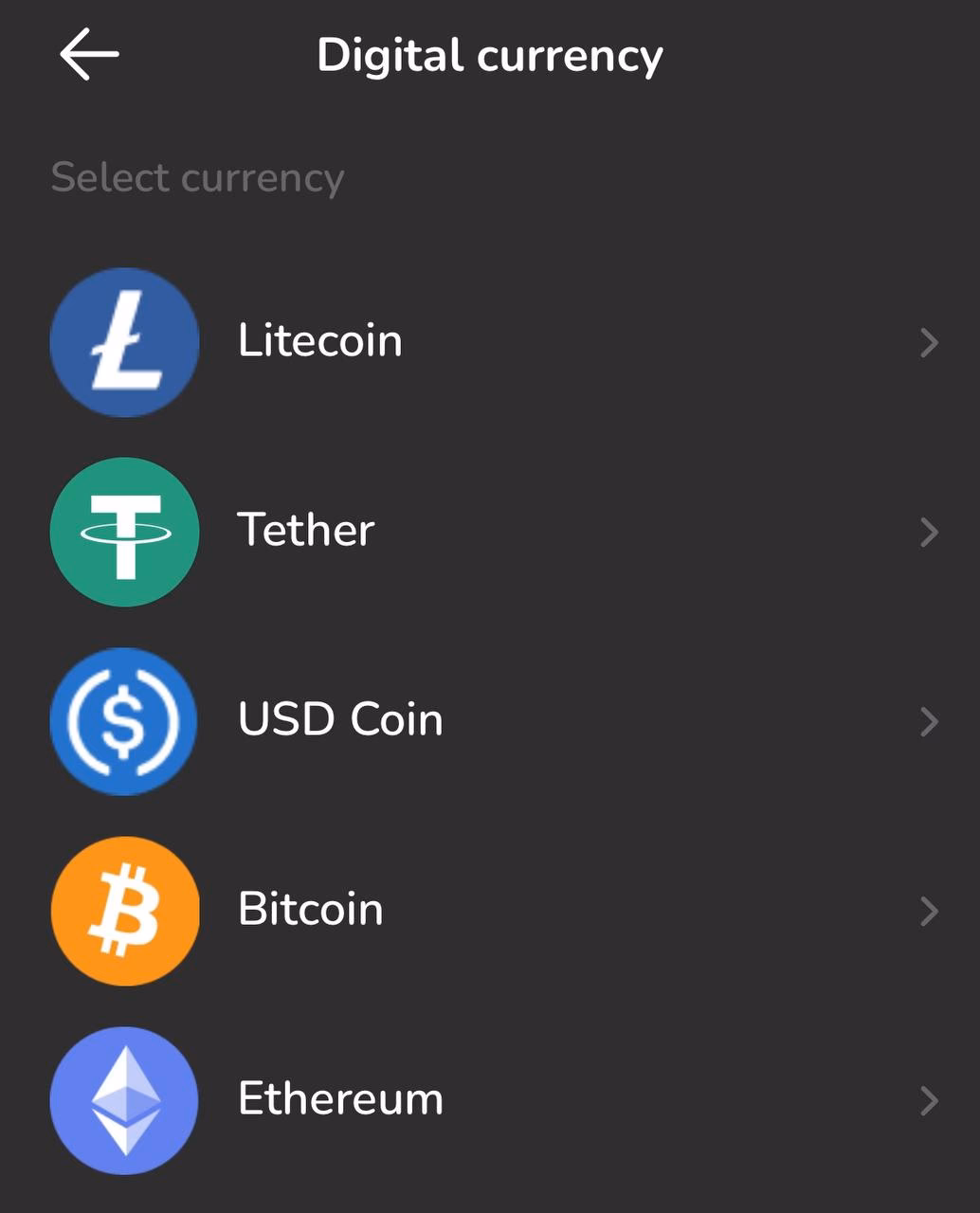Screen dimensions: 980x1213
Task: Expand the Litecoin row chevron
Action: point(930,342)
